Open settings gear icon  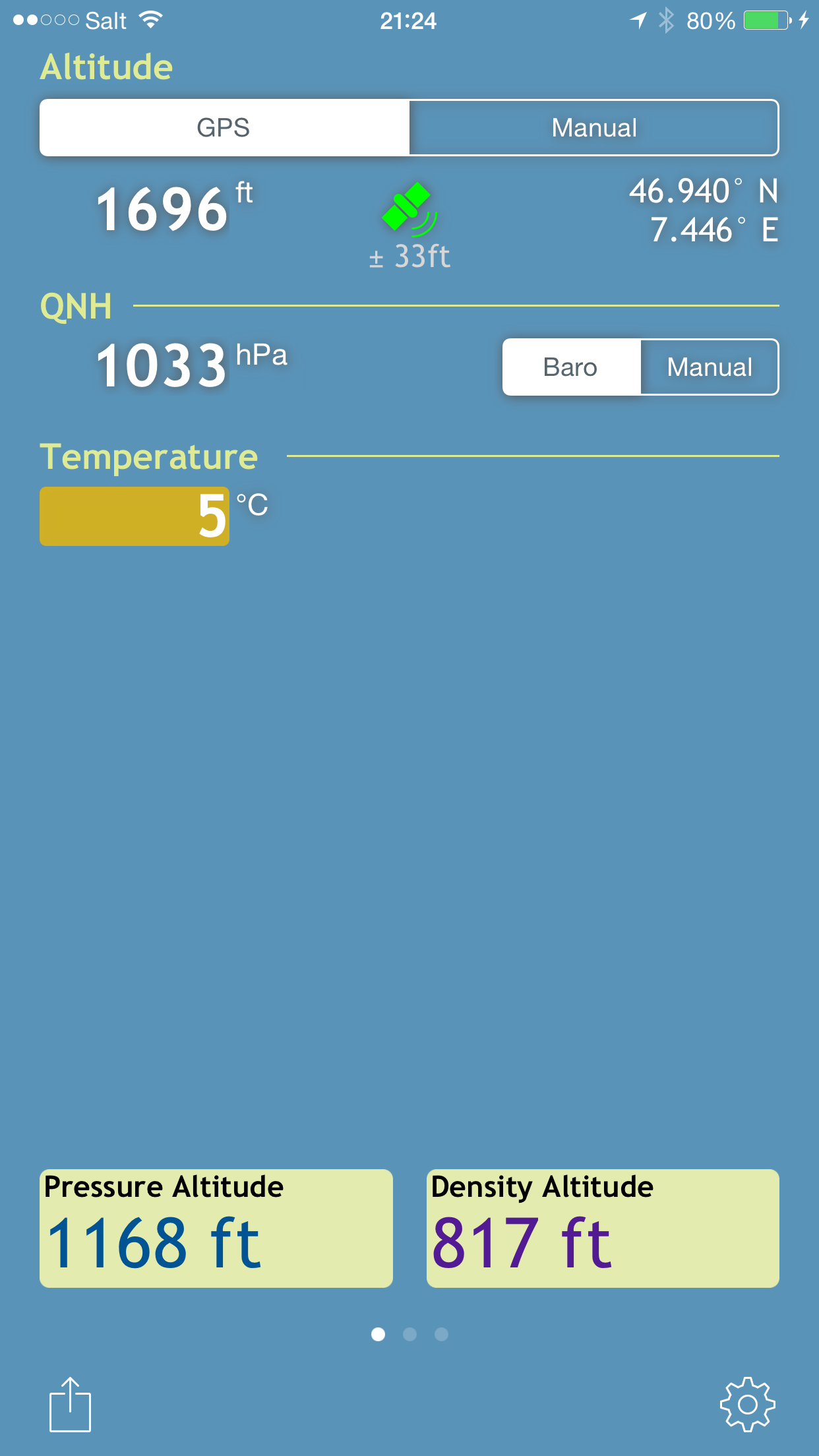point(747,1405)
